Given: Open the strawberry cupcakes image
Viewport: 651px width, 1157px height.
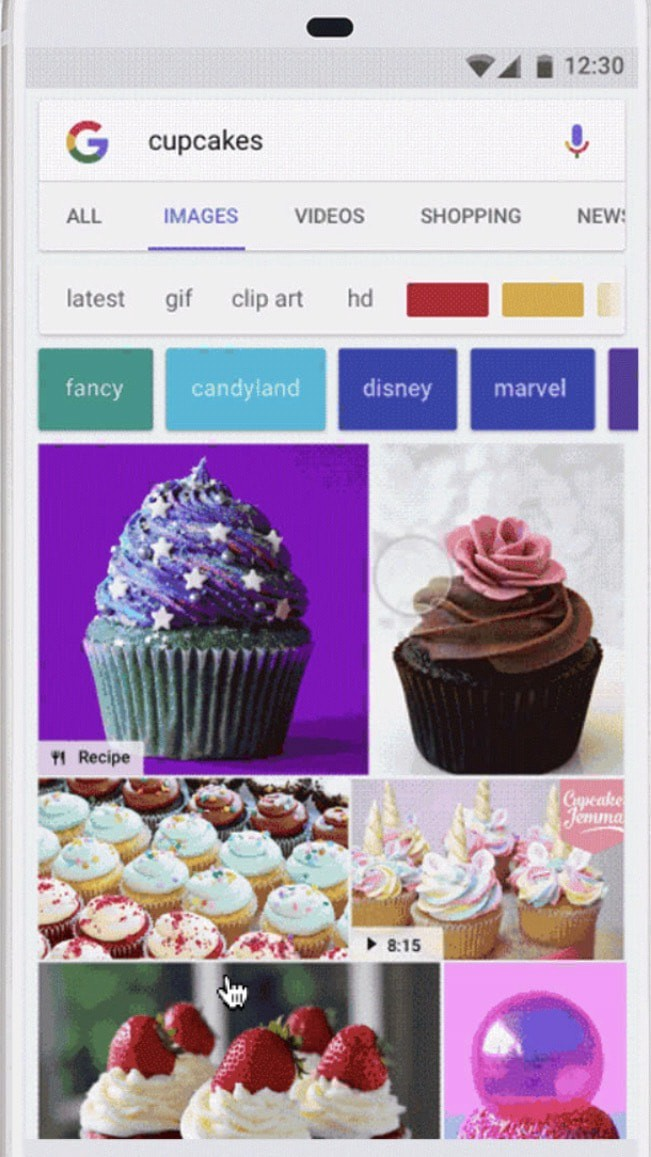Looking at the screenshot, I should [238, 1050].
